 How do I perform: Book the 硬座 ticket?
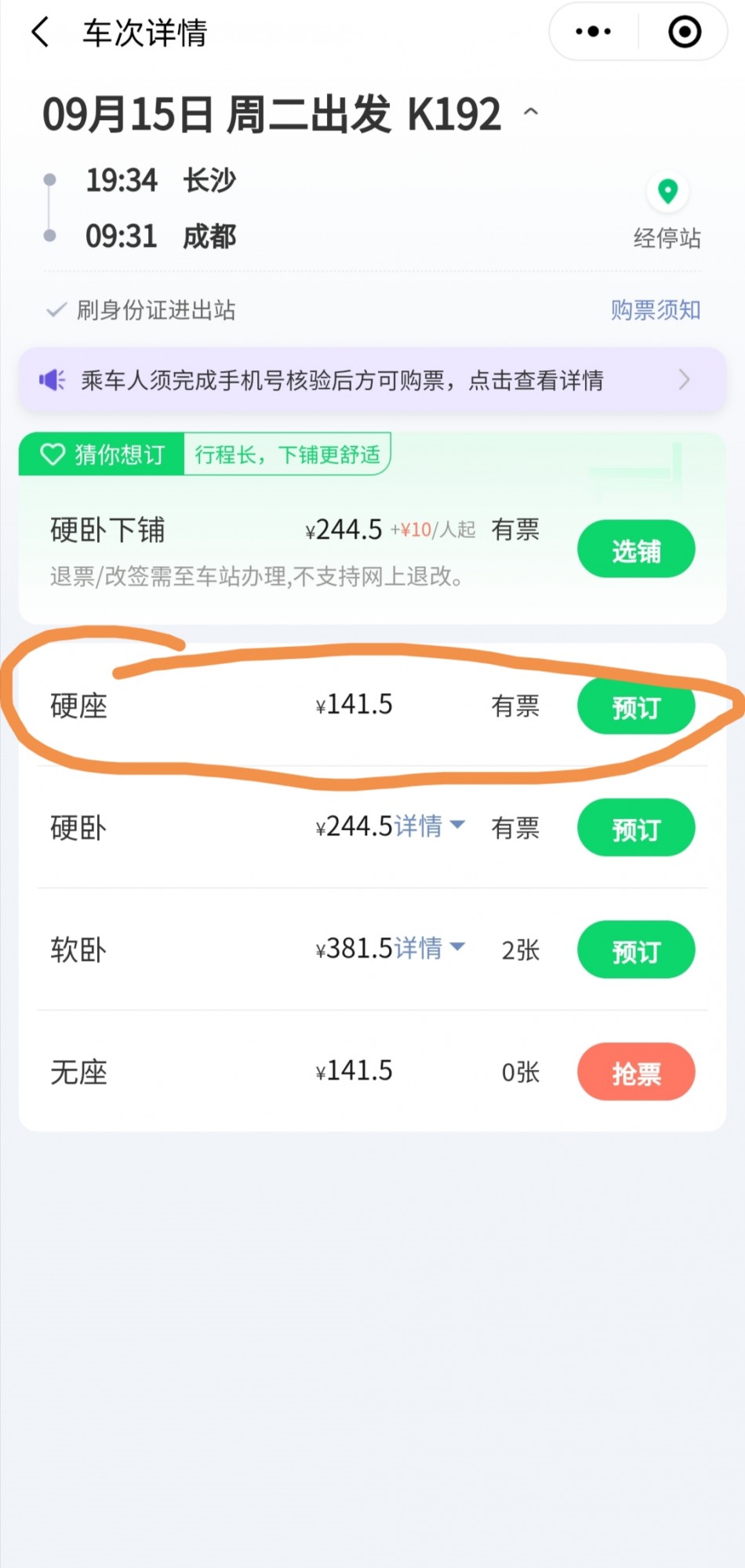(x=636, y=707)
